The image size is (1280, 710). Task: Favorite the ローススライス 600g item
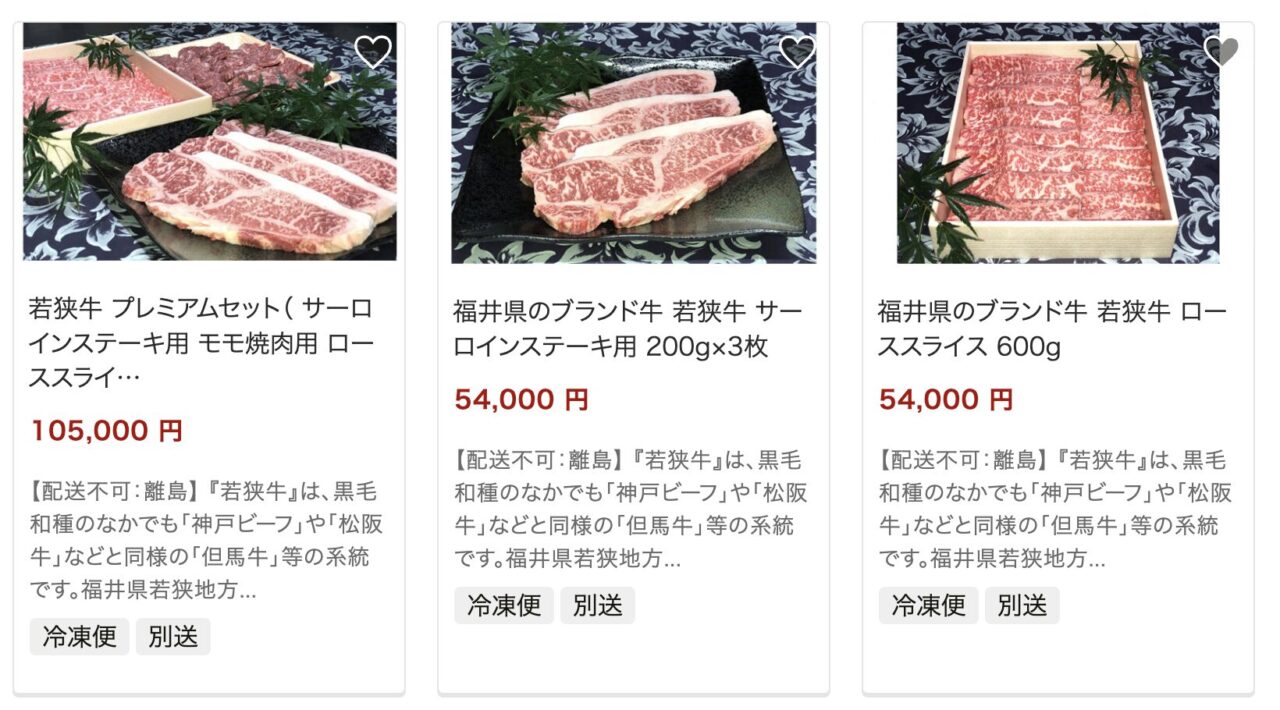[x=1221, y=52]
